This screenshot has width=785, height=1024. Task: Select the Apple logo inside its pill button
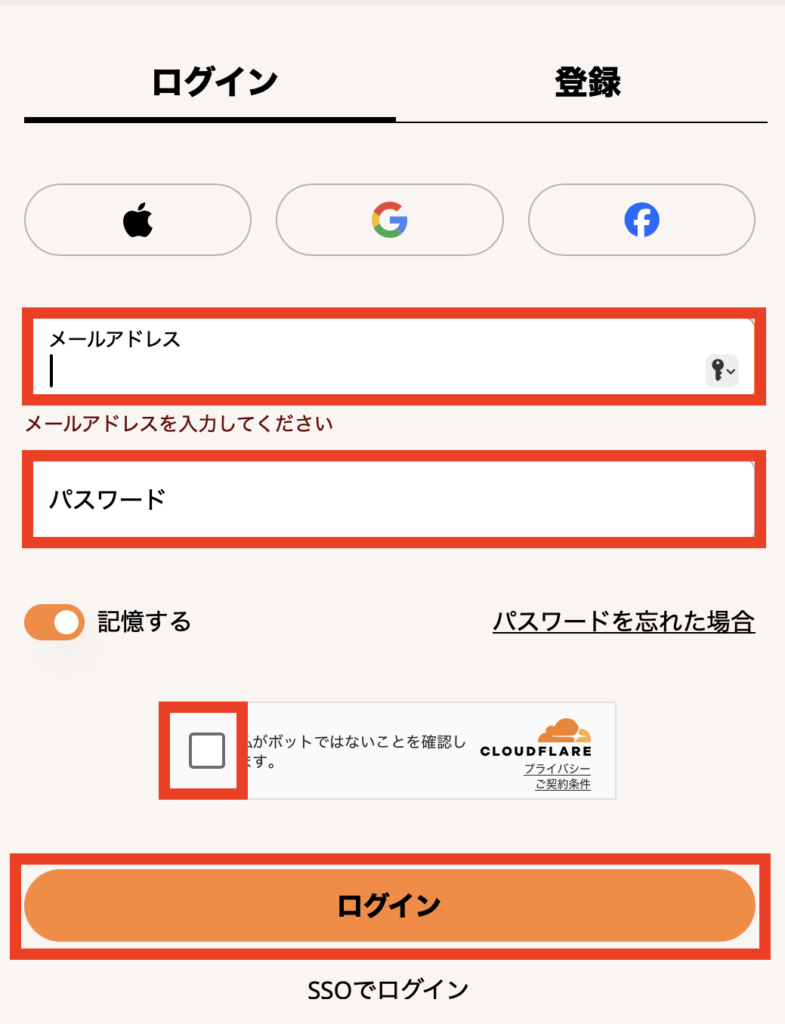coord(137,219)
